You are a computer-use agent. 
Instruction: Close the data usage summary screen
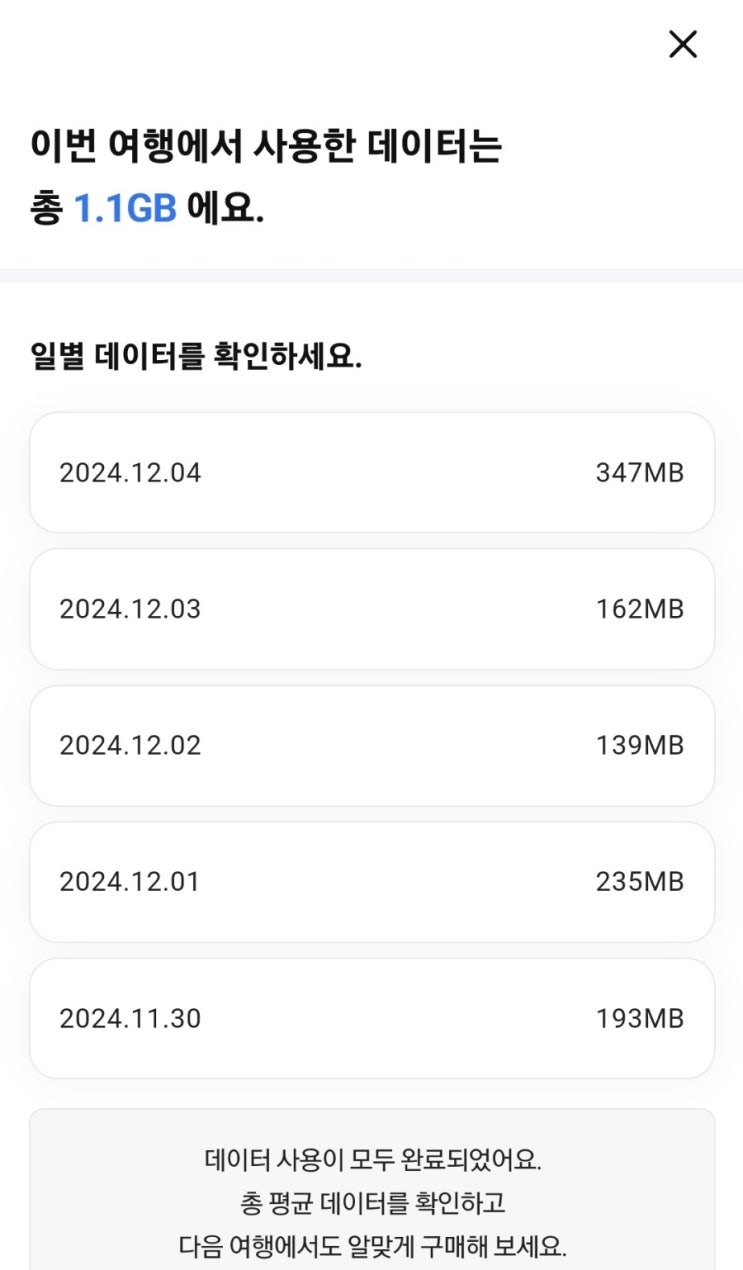[682, 44]
